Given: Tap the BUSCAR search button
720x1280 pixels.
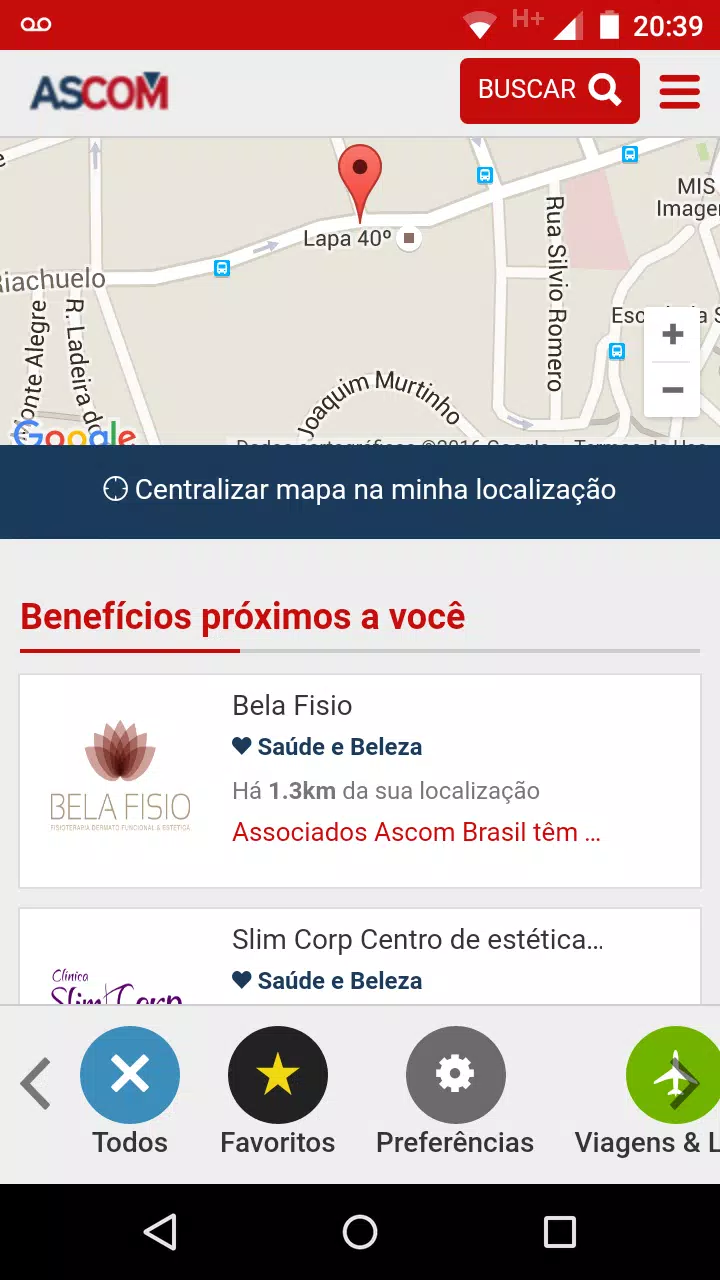Looking at the screenshot, I should coord(549,90).
